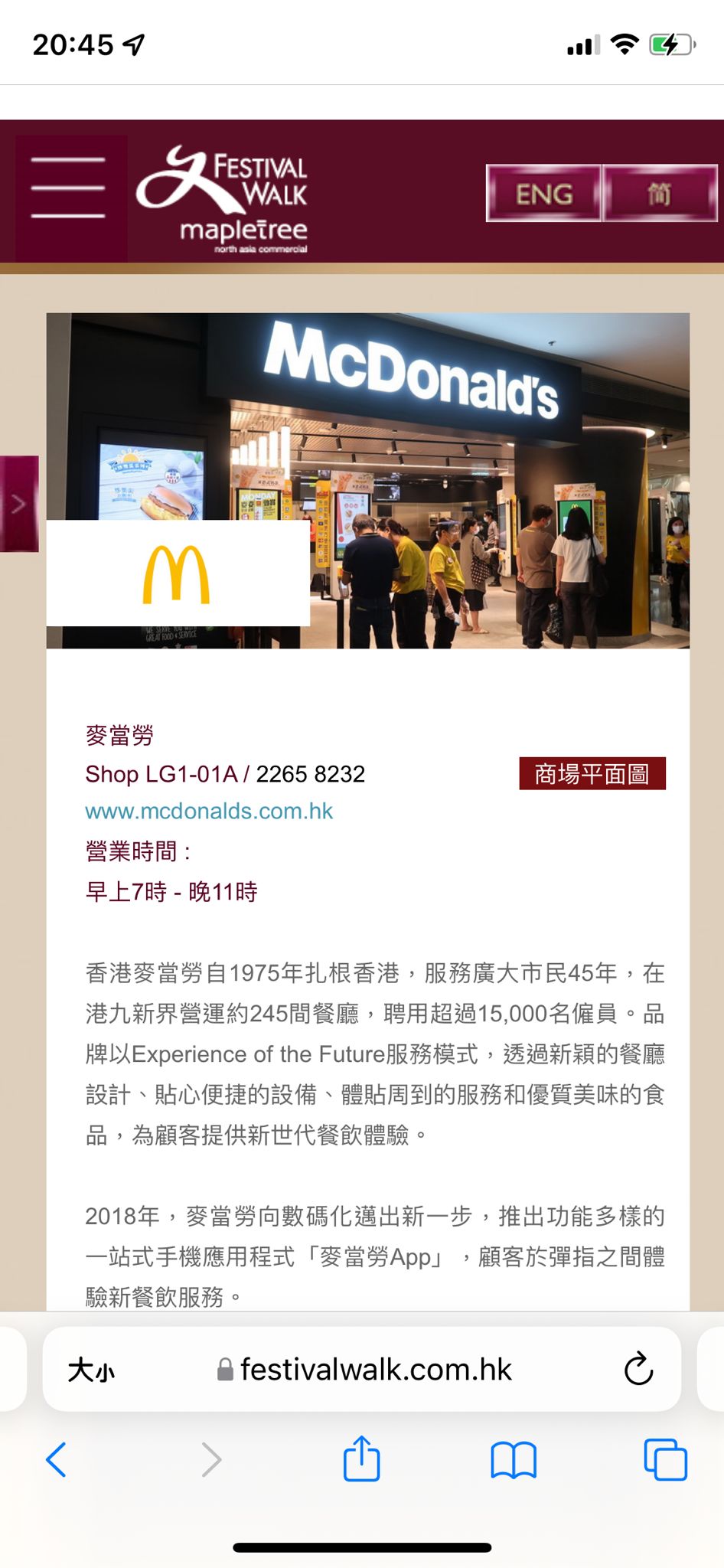Go back to the previous page
This screenshot has height=1568, width=724.
[x=57, y=1460]
